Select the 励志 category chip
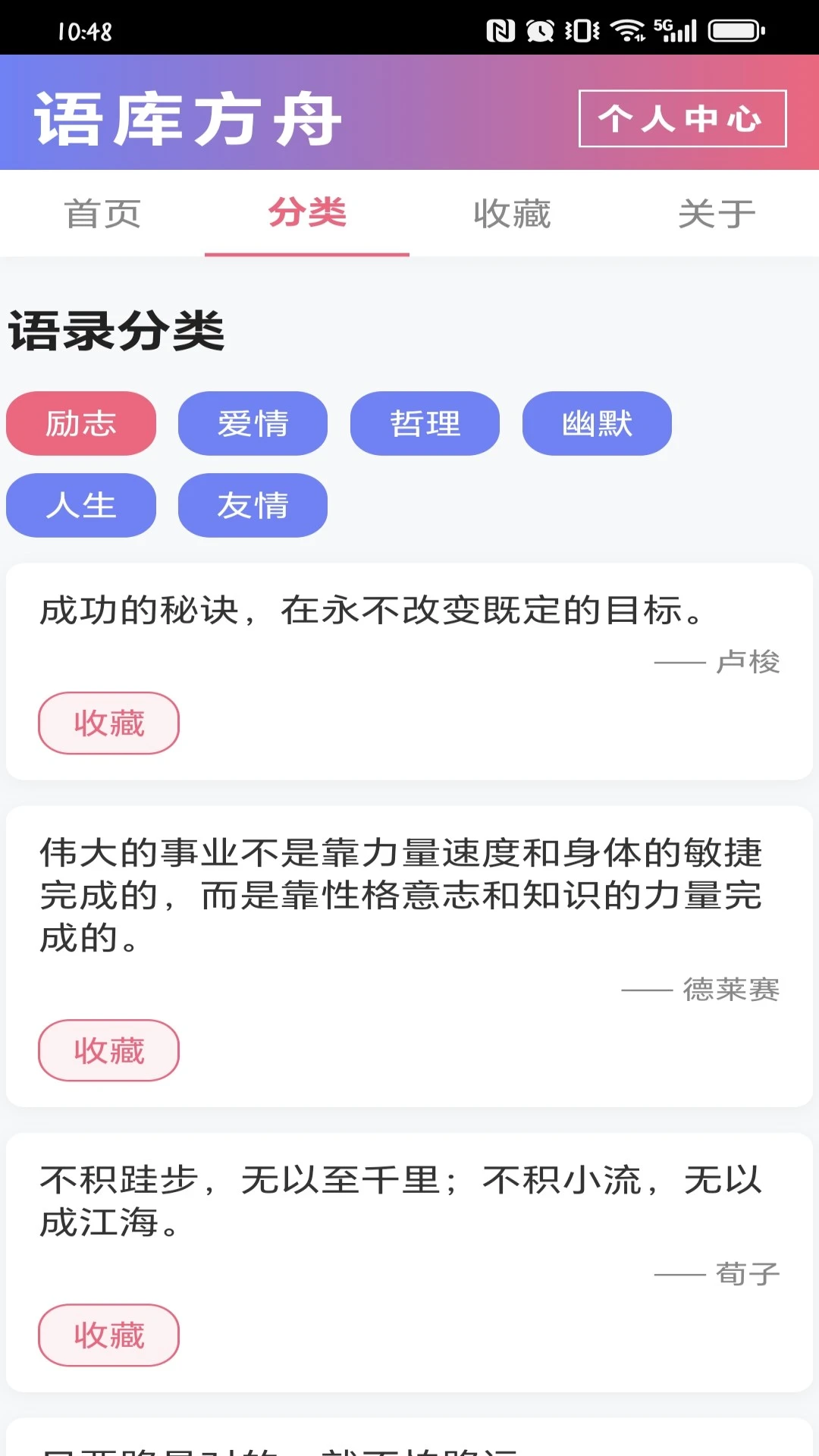This screenshot has width=819, height=1456. coord(81,423)
